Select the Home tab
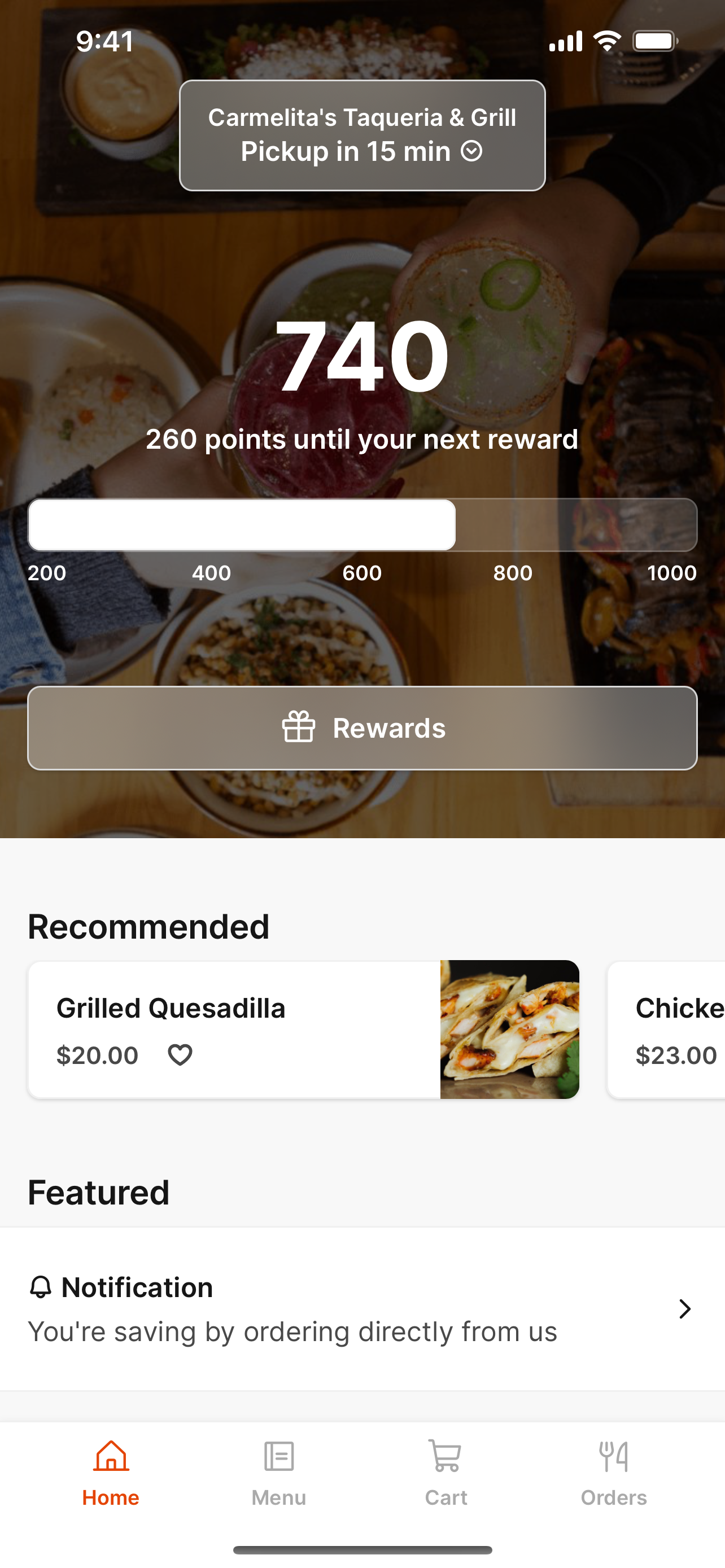Screen dimensions: 725x1568 (x=111, y=1479)
